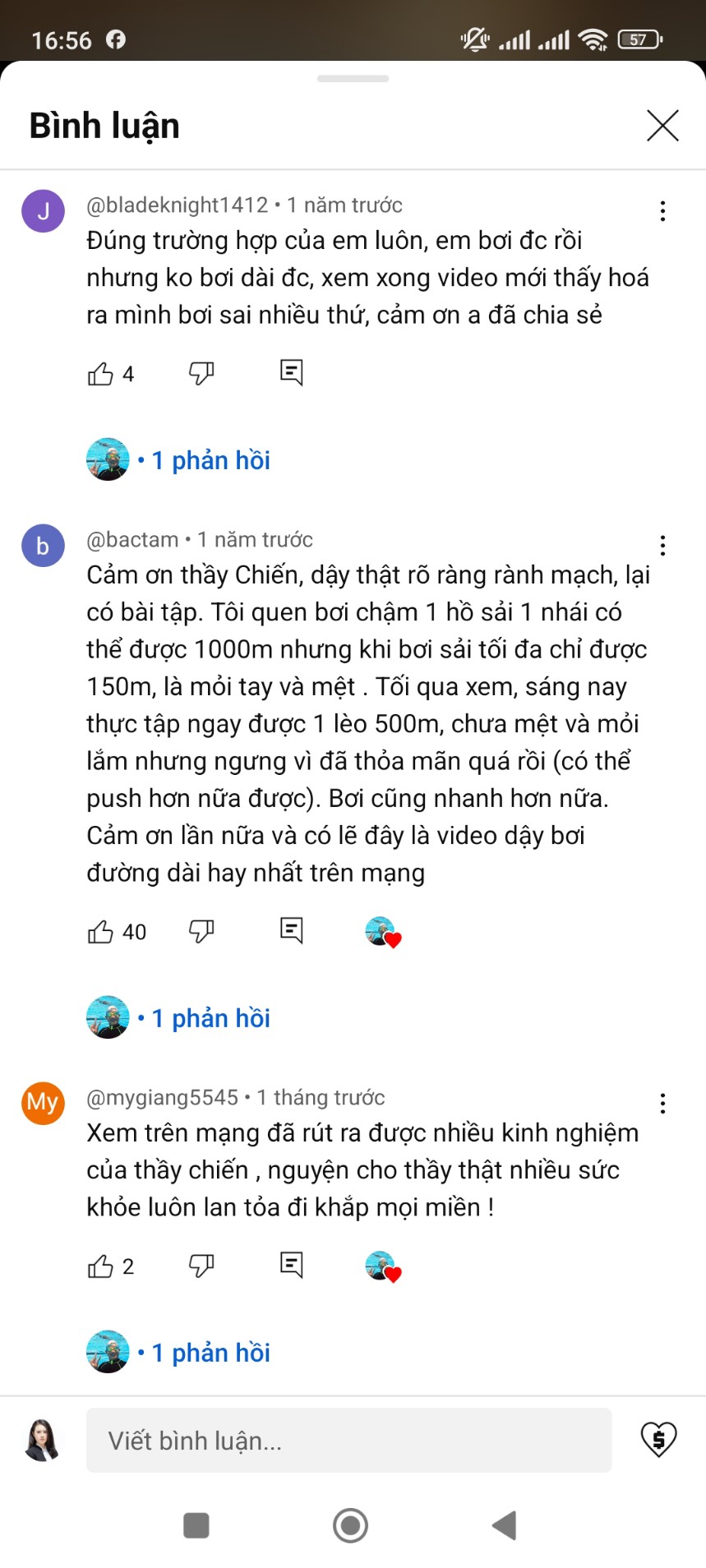Open the profile avatar of @bactam

[43, 546]
